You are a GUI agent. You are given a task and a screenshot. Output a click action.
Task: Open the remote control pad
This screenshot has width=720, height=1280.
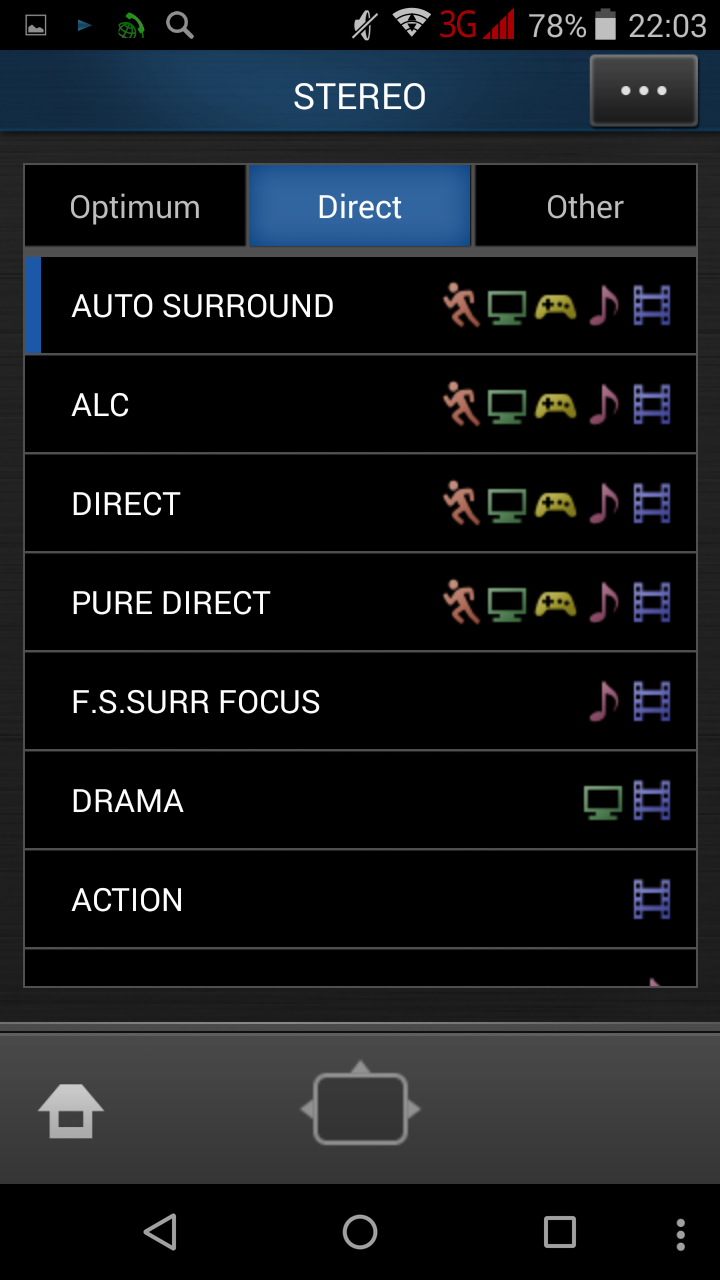pos(360,1108)
